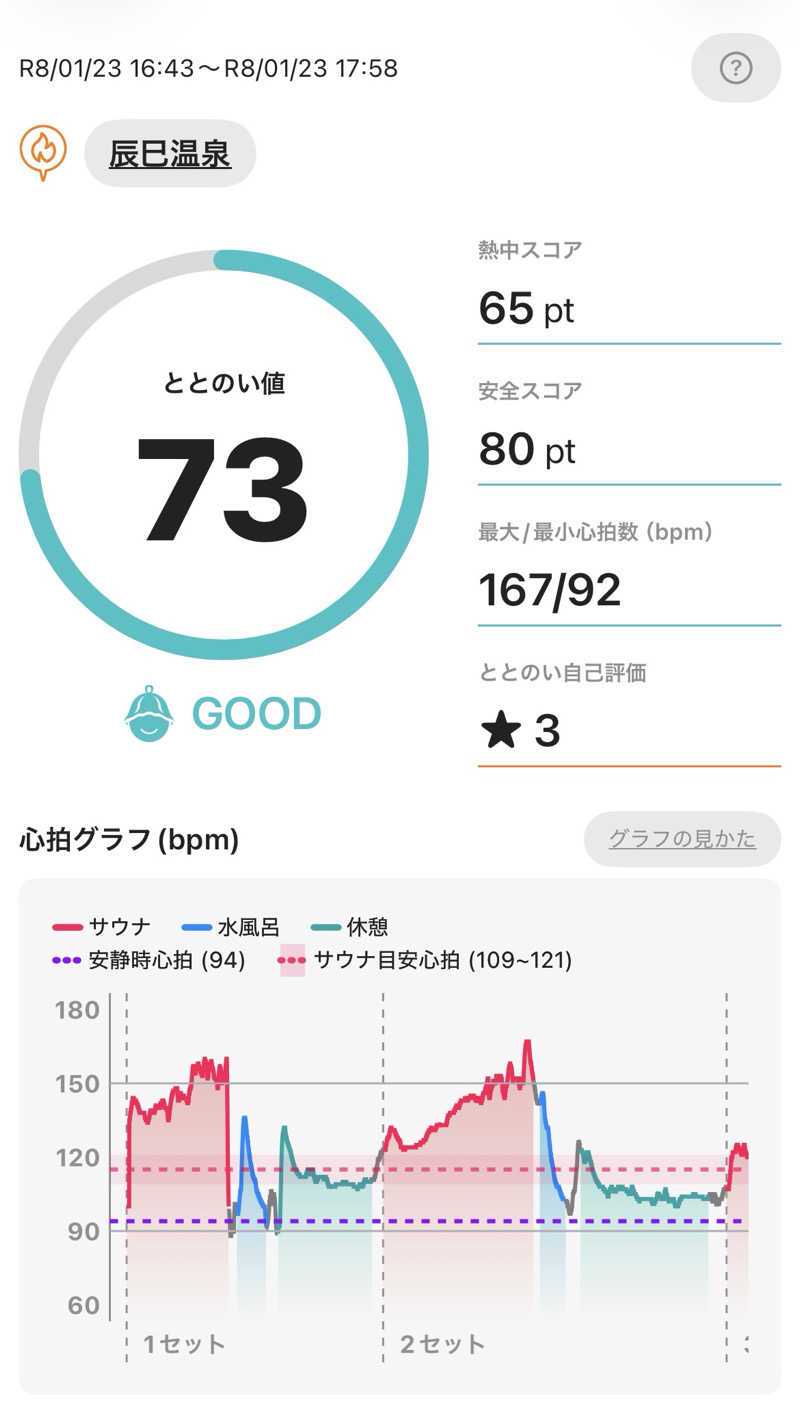The height and width of the screenshot is (1409, 800).
Task: Open the question mark help icon
Action: 735,68
